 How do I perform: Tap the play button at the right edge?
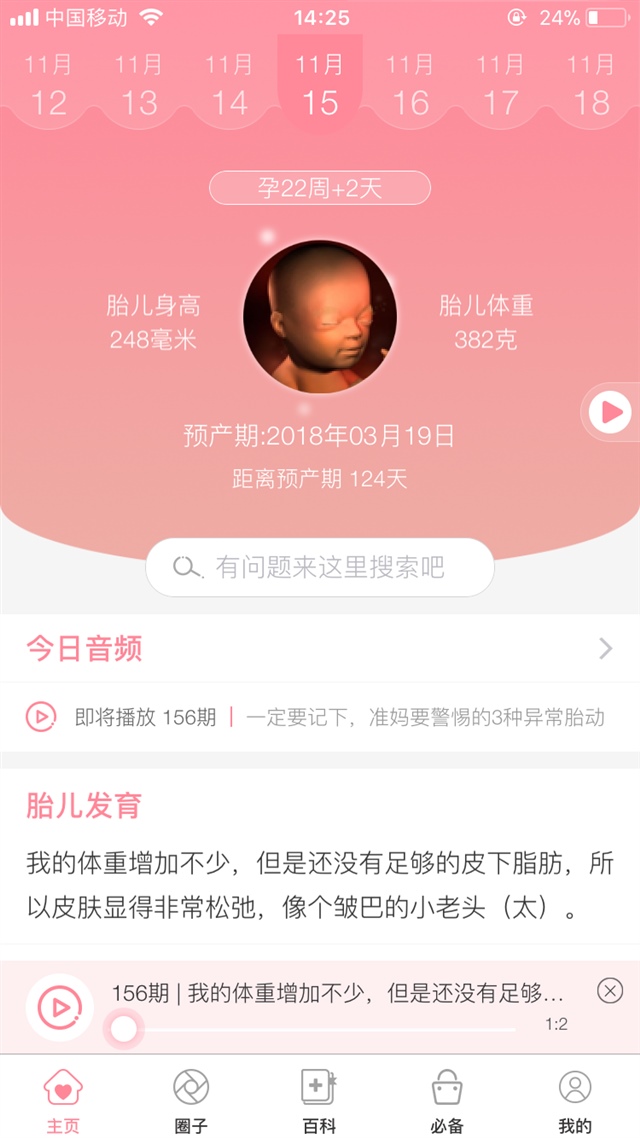610,411
